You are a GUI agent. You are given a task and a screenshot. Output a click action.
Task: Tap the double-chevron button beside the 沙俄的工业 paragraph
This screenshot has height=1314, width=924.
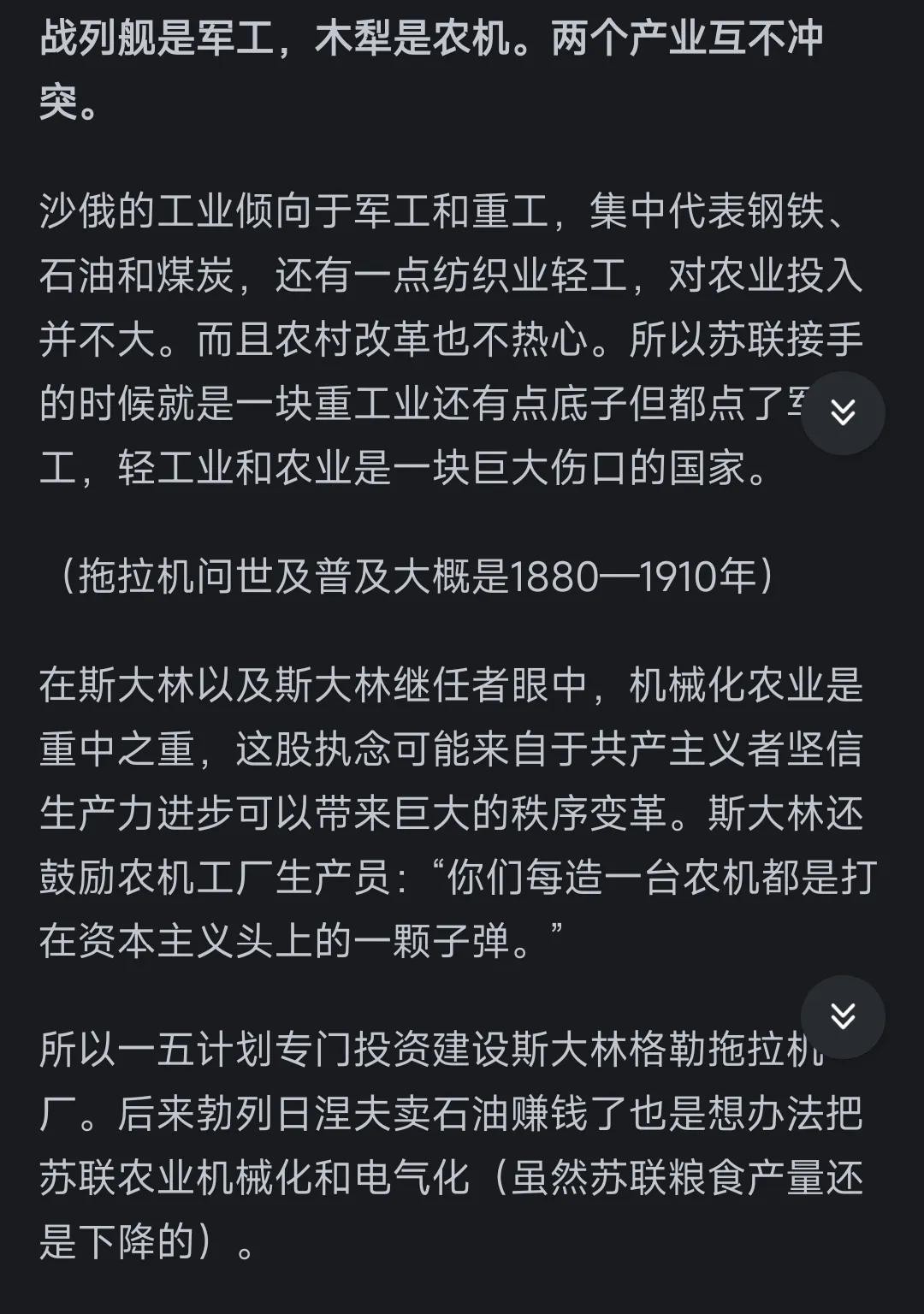843,413
